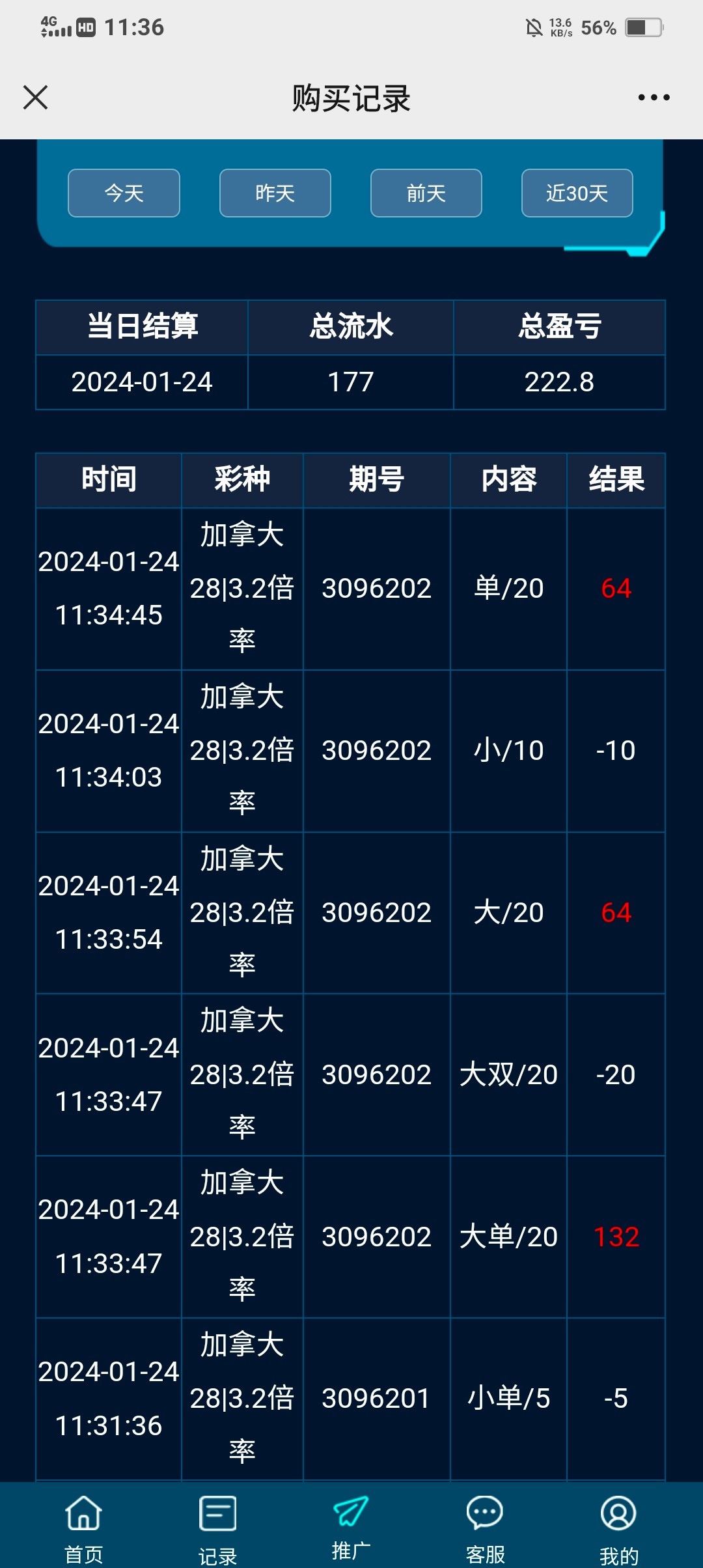
Task: Show 昨天 purchase records
Action: (x=275, y=193)
